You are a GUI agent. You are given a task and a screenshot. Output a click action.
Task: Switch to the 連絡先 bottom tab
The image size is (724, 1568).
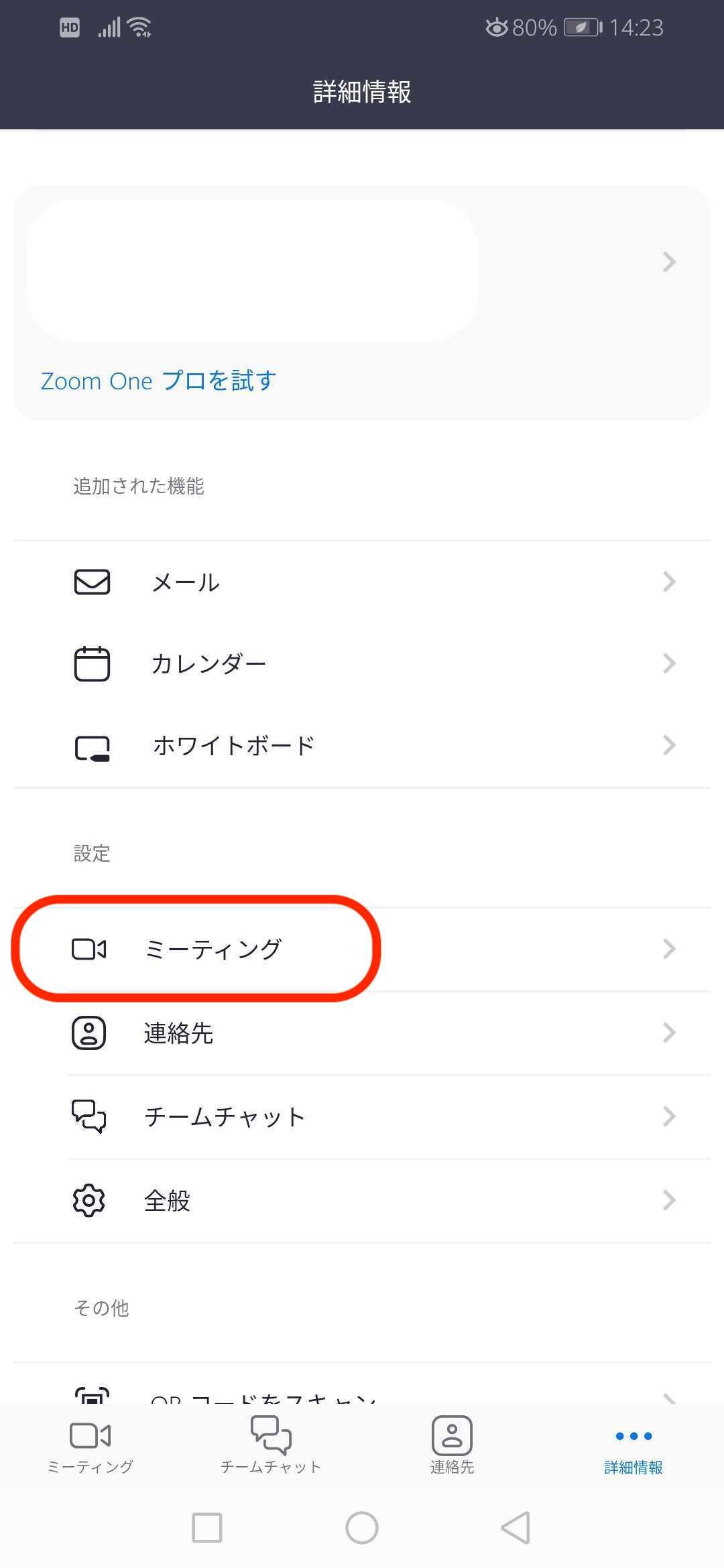click(452, 1446)
